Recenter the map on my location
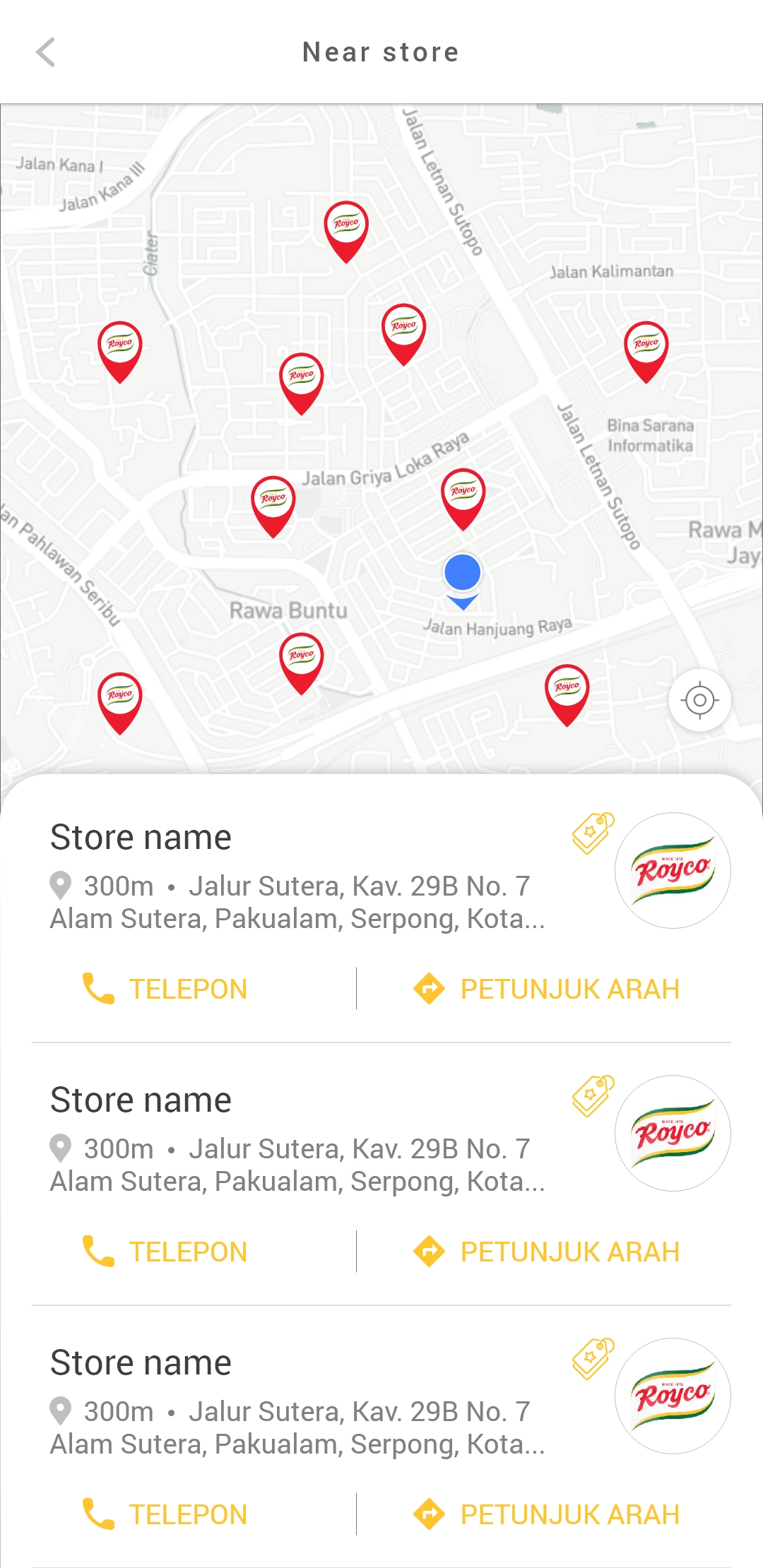The image size is (763, 1568). pyautogui.click(x=699, y=700)
